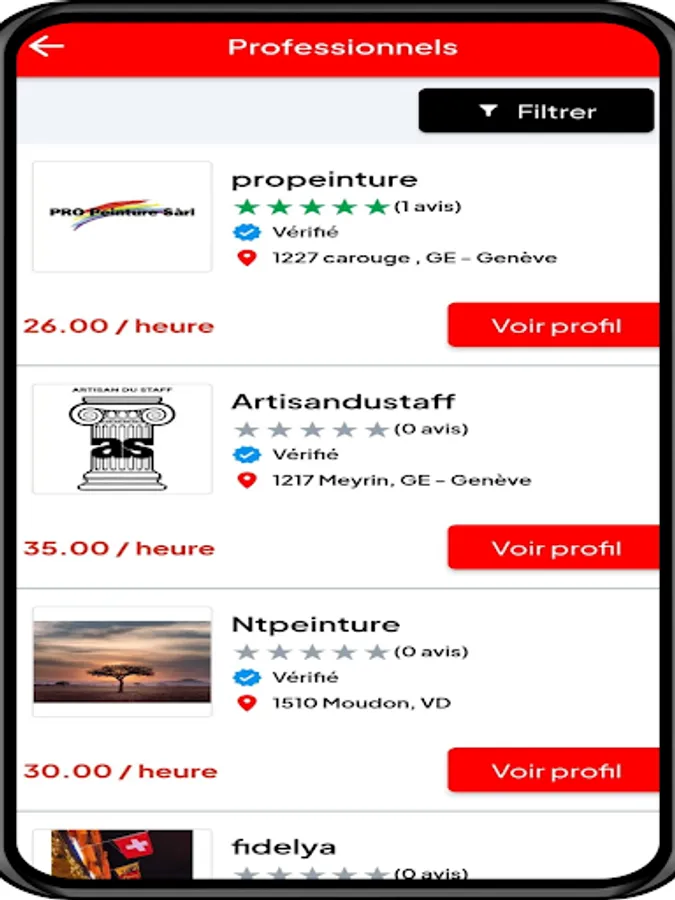Image resolution: width=675 pixels, height=900 pixels.
Task: View profile of propeinture
Action: (x=553, y=326)
